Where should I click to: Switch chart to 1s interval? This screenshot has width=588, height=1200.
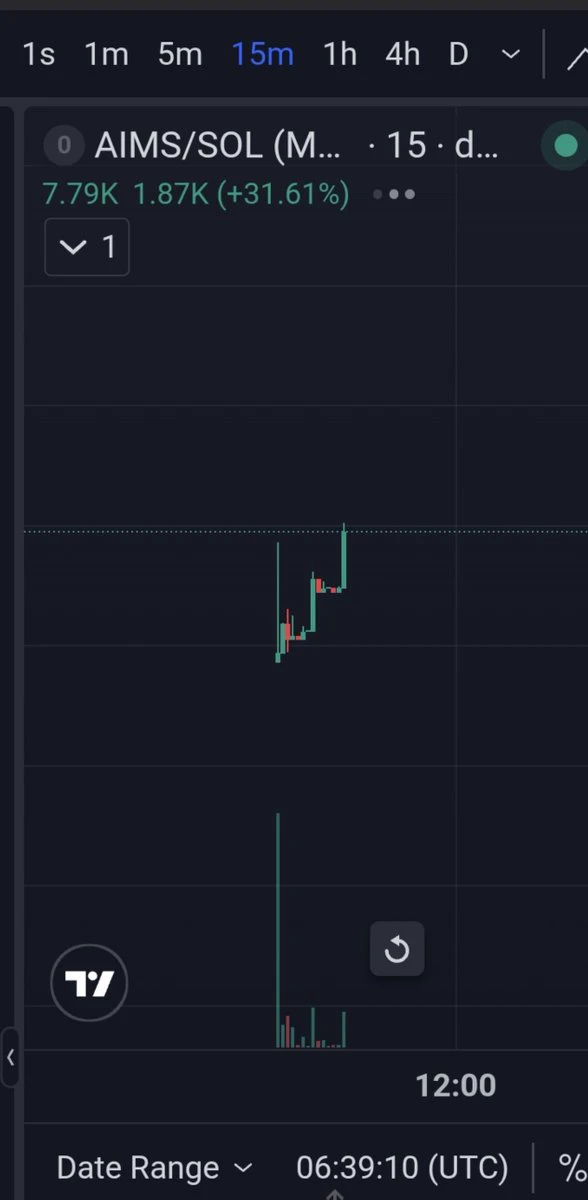pyautogui.click(x=38, y=54)
